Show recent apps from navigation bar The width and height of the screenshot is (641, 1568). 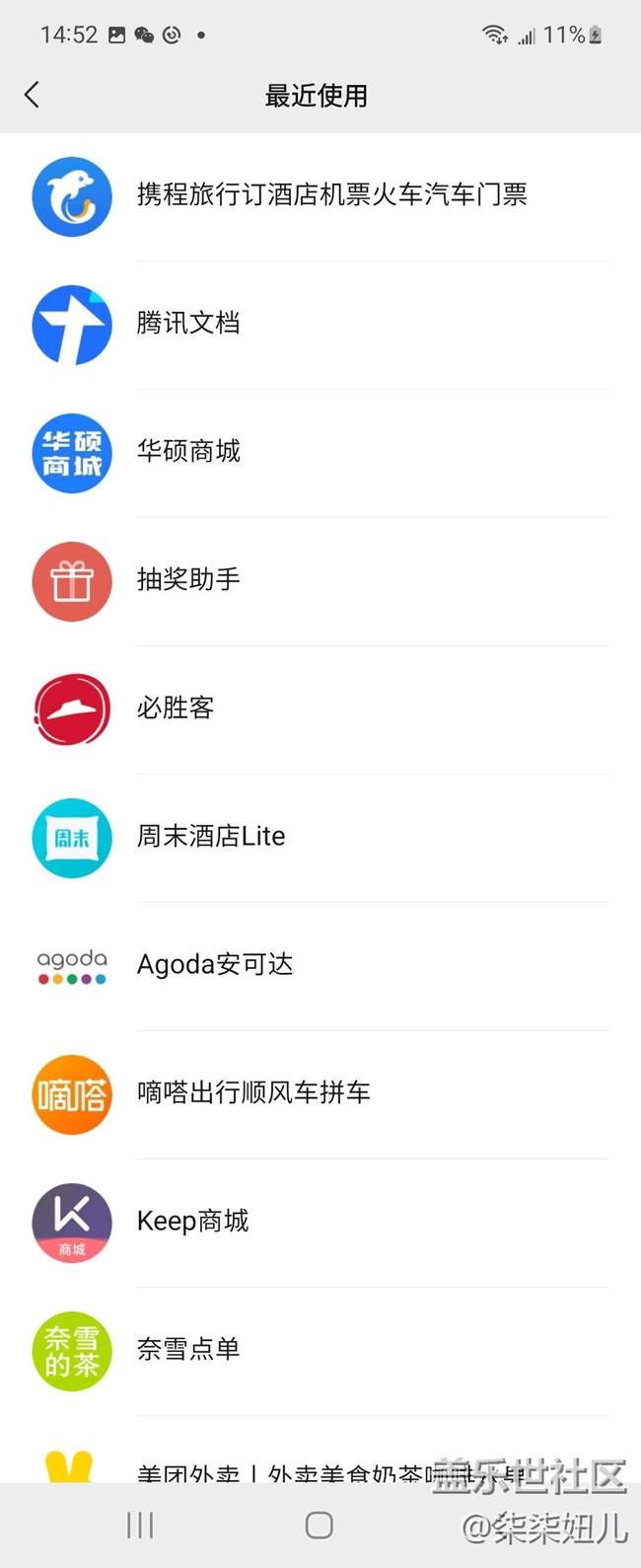click(x=140, y=1526)
